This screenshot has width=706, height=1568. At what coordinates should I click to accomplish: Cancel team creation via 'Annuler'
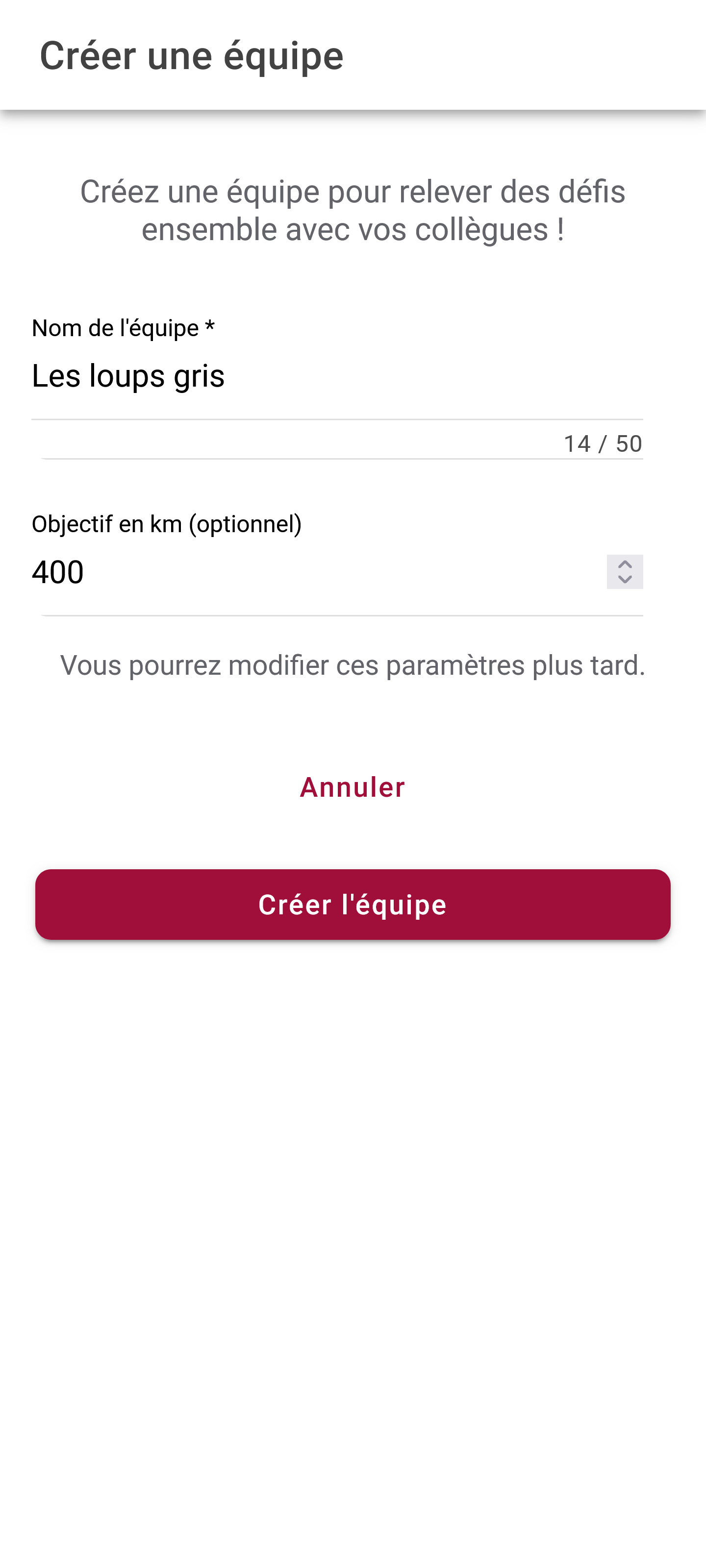pyautogui.click(x=352, y=786)
